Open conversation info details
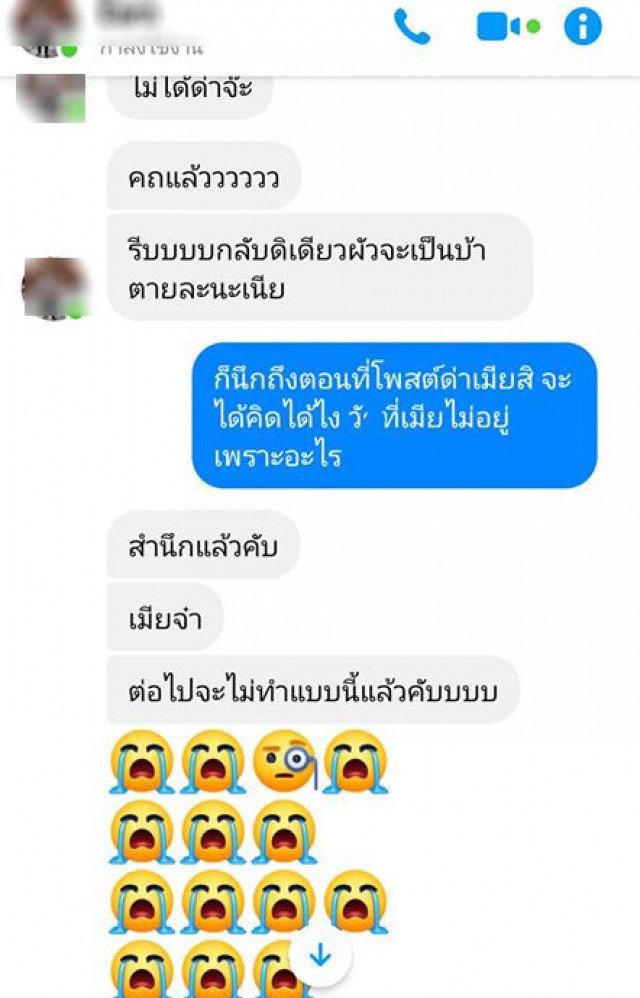Image resolution: width=640 pixels, height=998 pixels. click(x=583, y=27)
